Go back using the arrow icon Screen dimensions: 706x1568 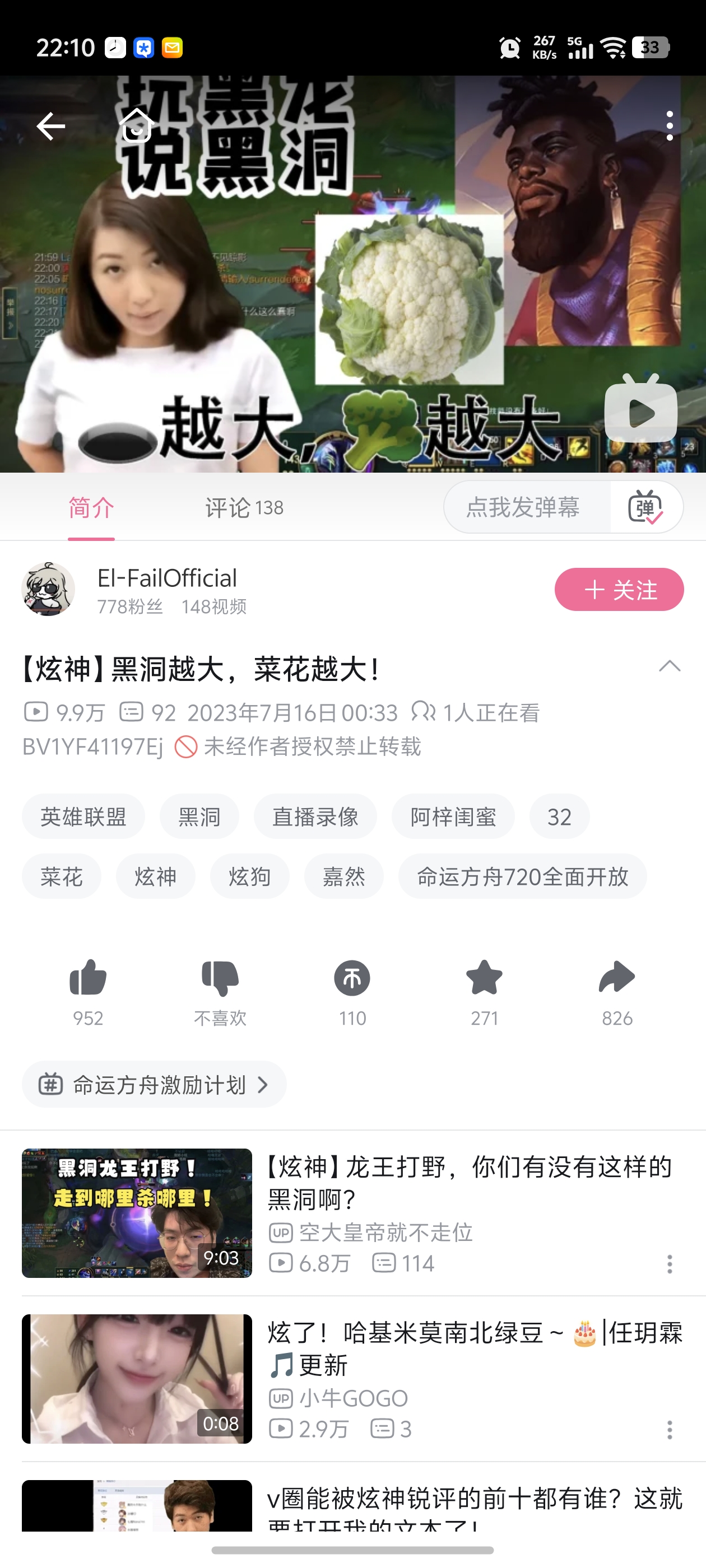pyautogui.click(x=50, y=126)
